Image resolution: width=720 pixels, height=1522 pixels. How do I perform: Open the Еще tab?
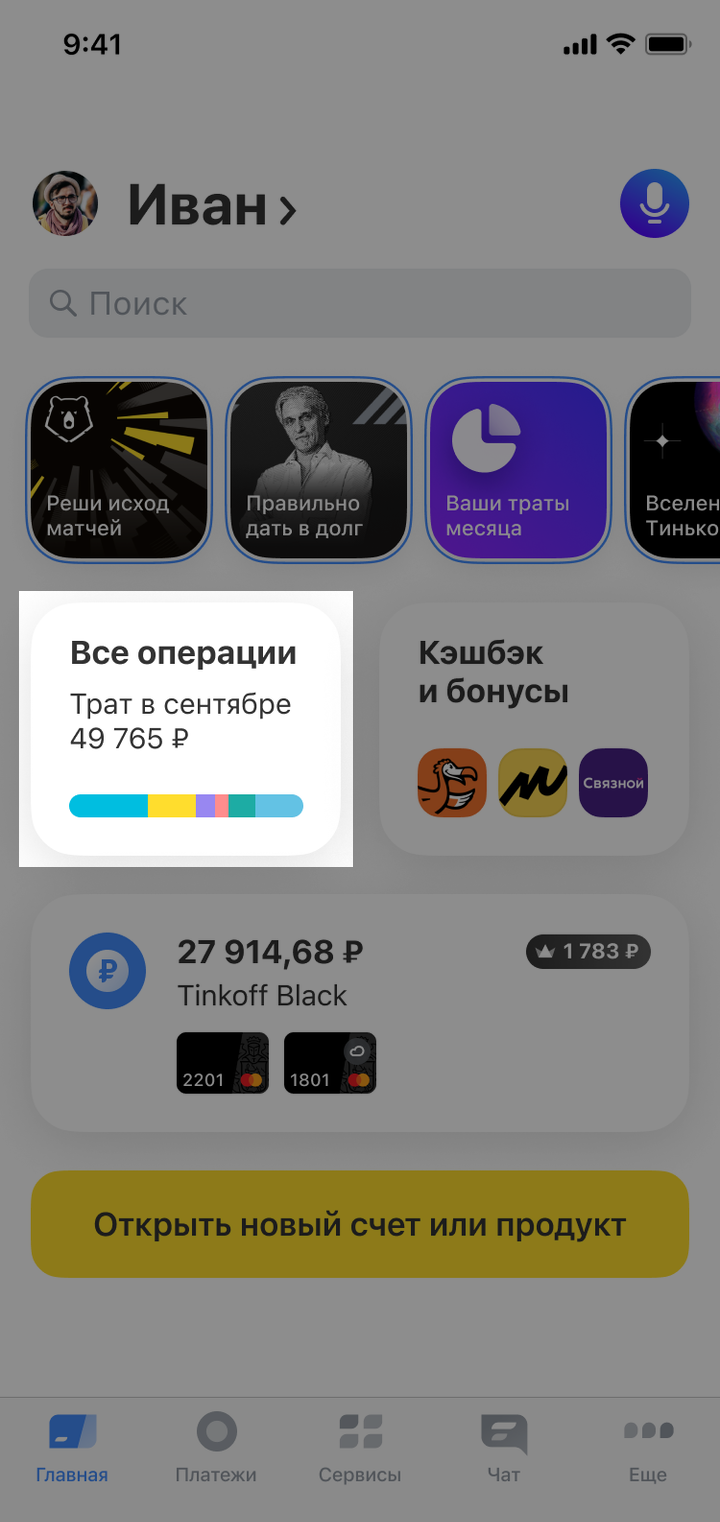(648, 1448)
